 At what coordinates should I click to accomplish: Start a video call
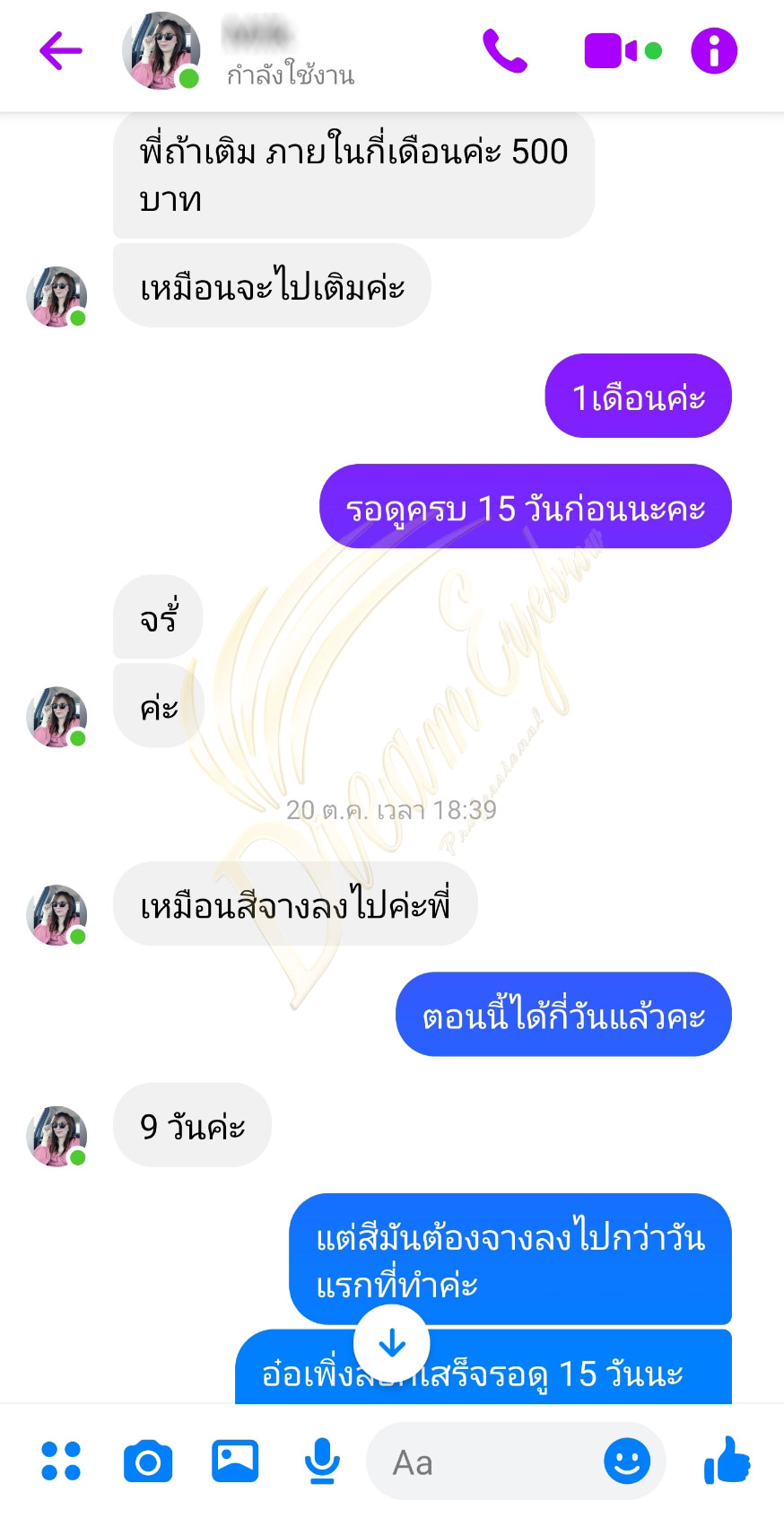623,51
